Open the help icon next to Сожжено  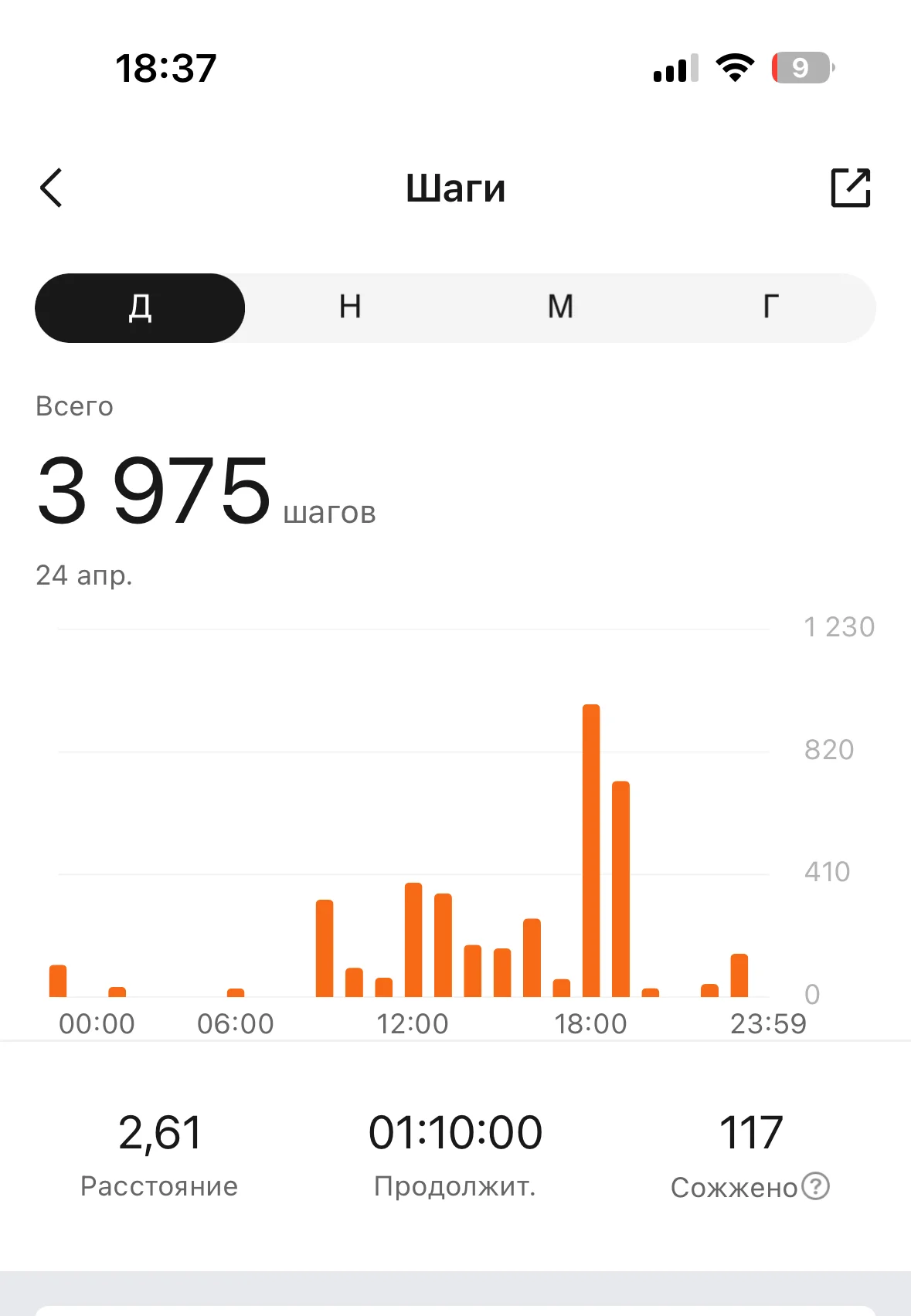click(x=815, y=1185)
